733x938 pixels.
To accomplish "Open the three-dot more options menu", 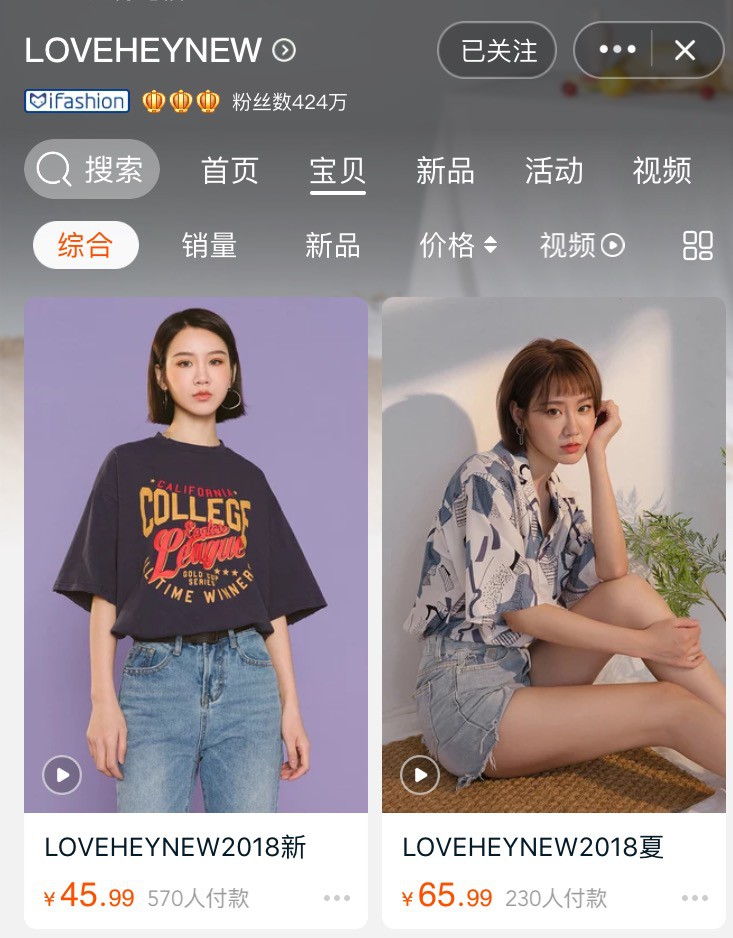I will [616, 50].
